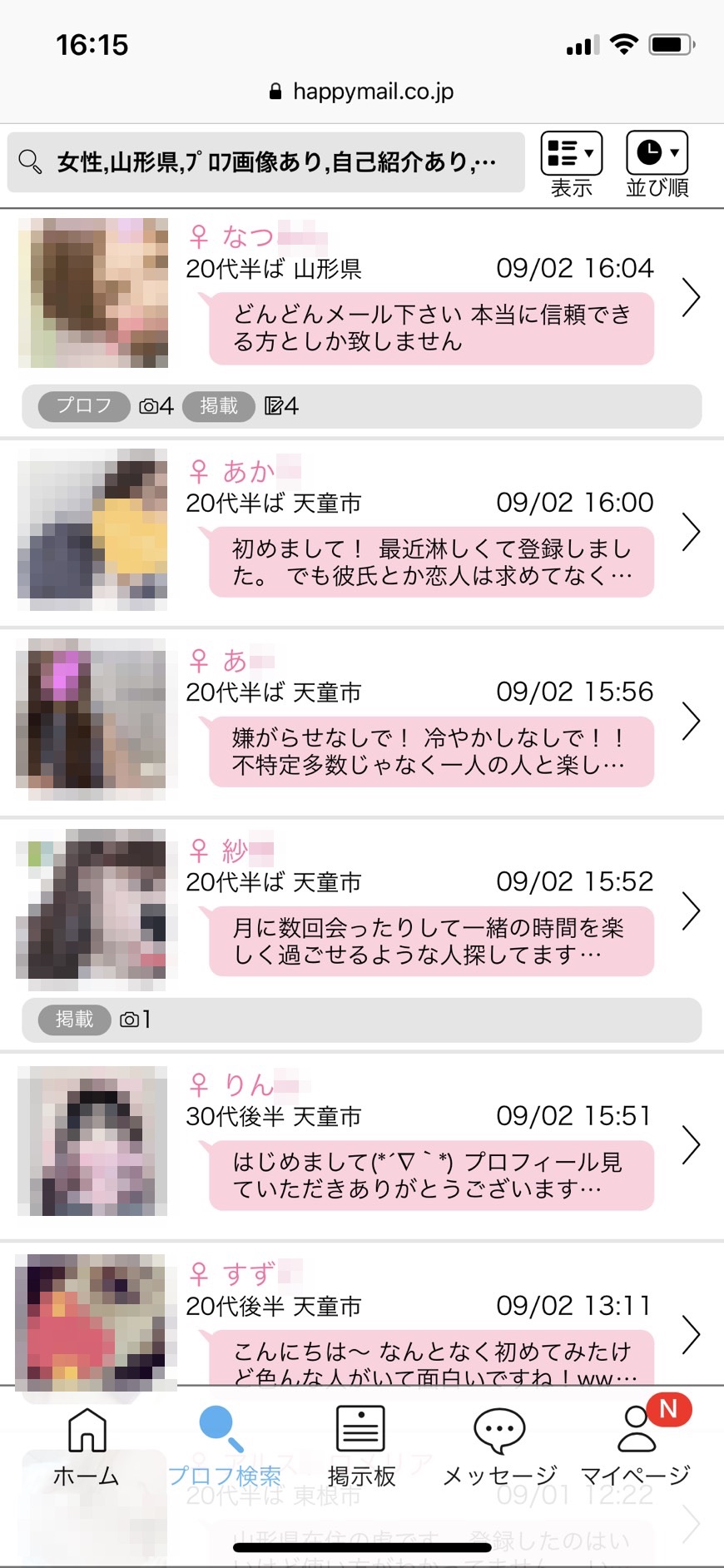Viewport: 724px width, 1568px height.
Task: Tap the camera icon showing 1 photo for 紗
Action: (x=133, y=1020)
